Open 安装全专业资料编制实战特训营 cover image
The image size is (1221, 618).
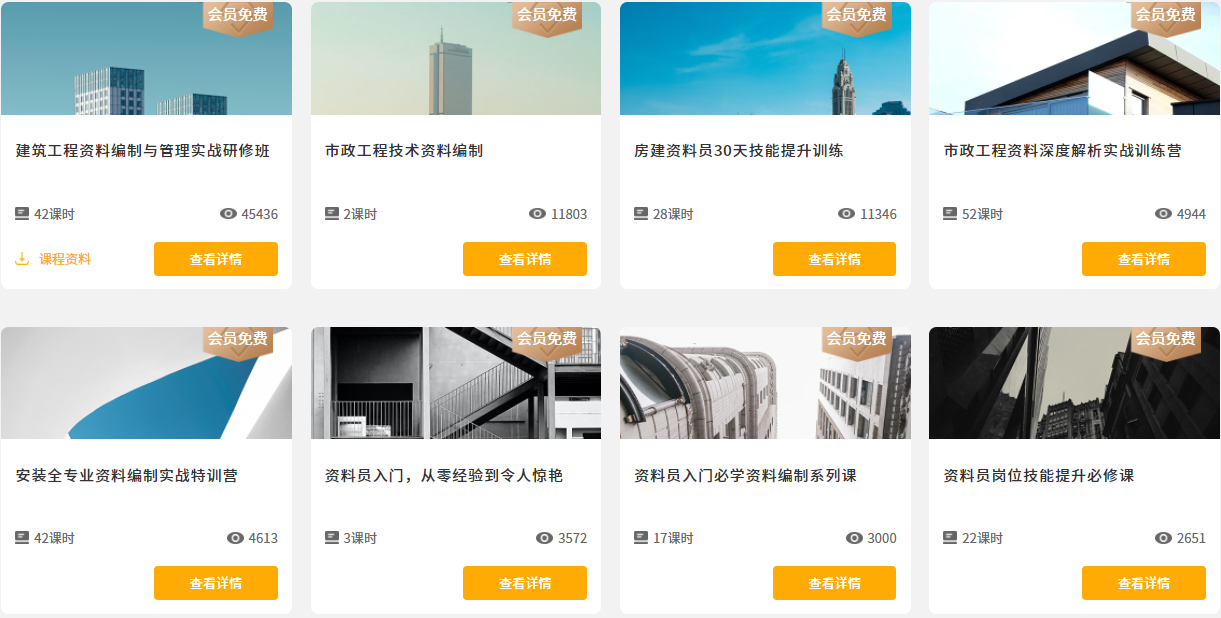146,384
